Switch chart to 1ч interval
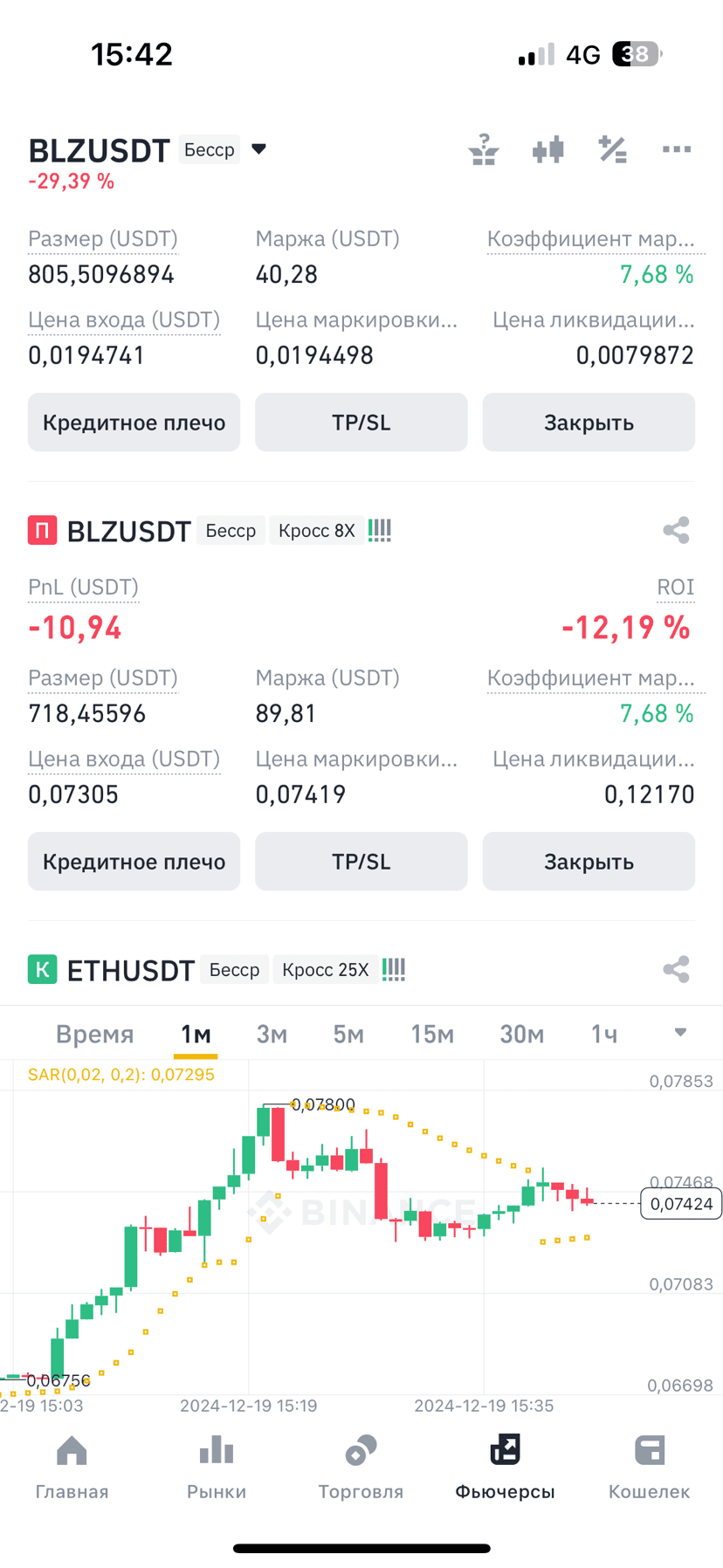Image resolution: width=723 pixels, height=1568 pixels. pyautogui.click(x=604, y=1035)
